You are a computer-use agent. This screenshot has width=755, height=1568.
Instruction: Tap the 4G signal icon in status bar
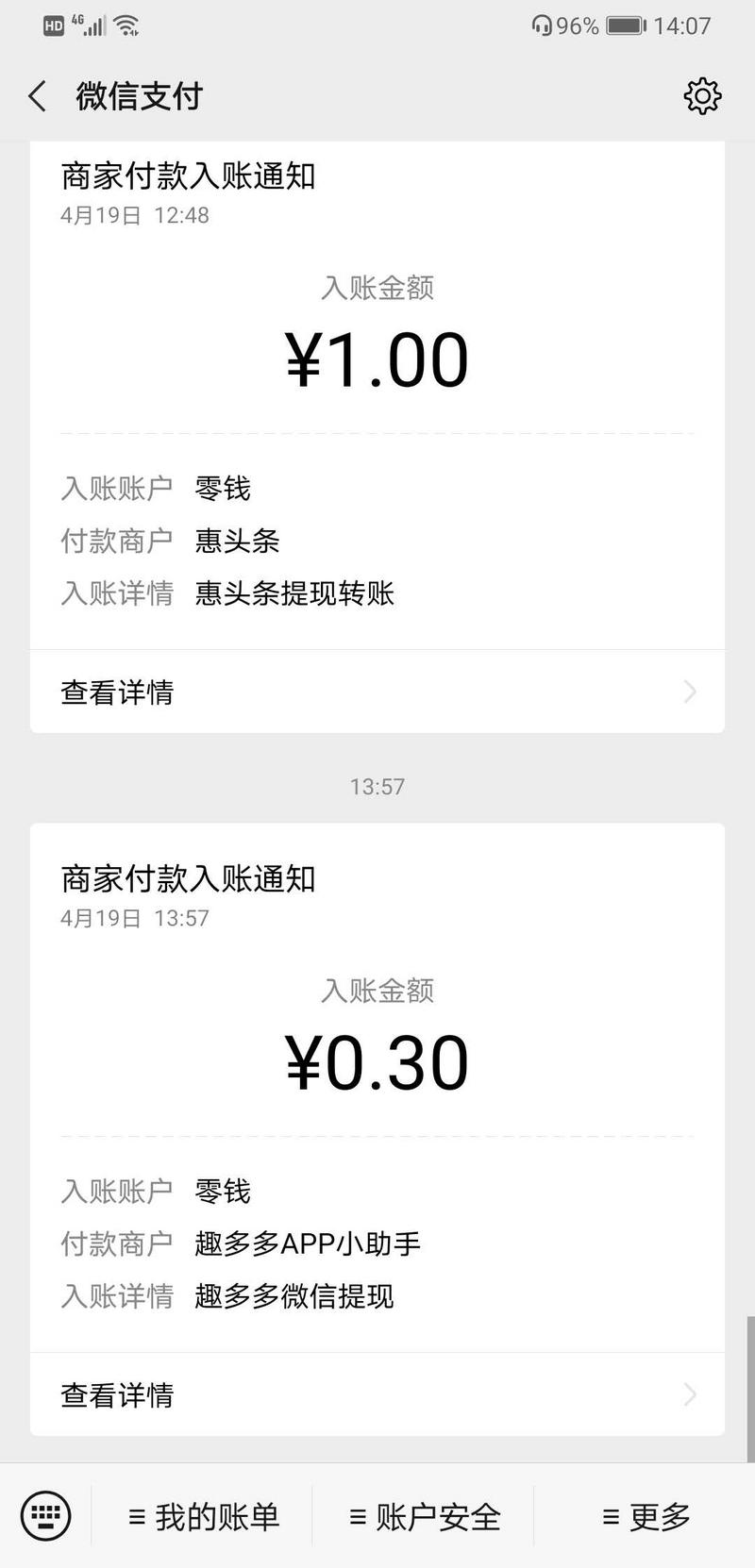pyautogui.click(x=92, y=25)
